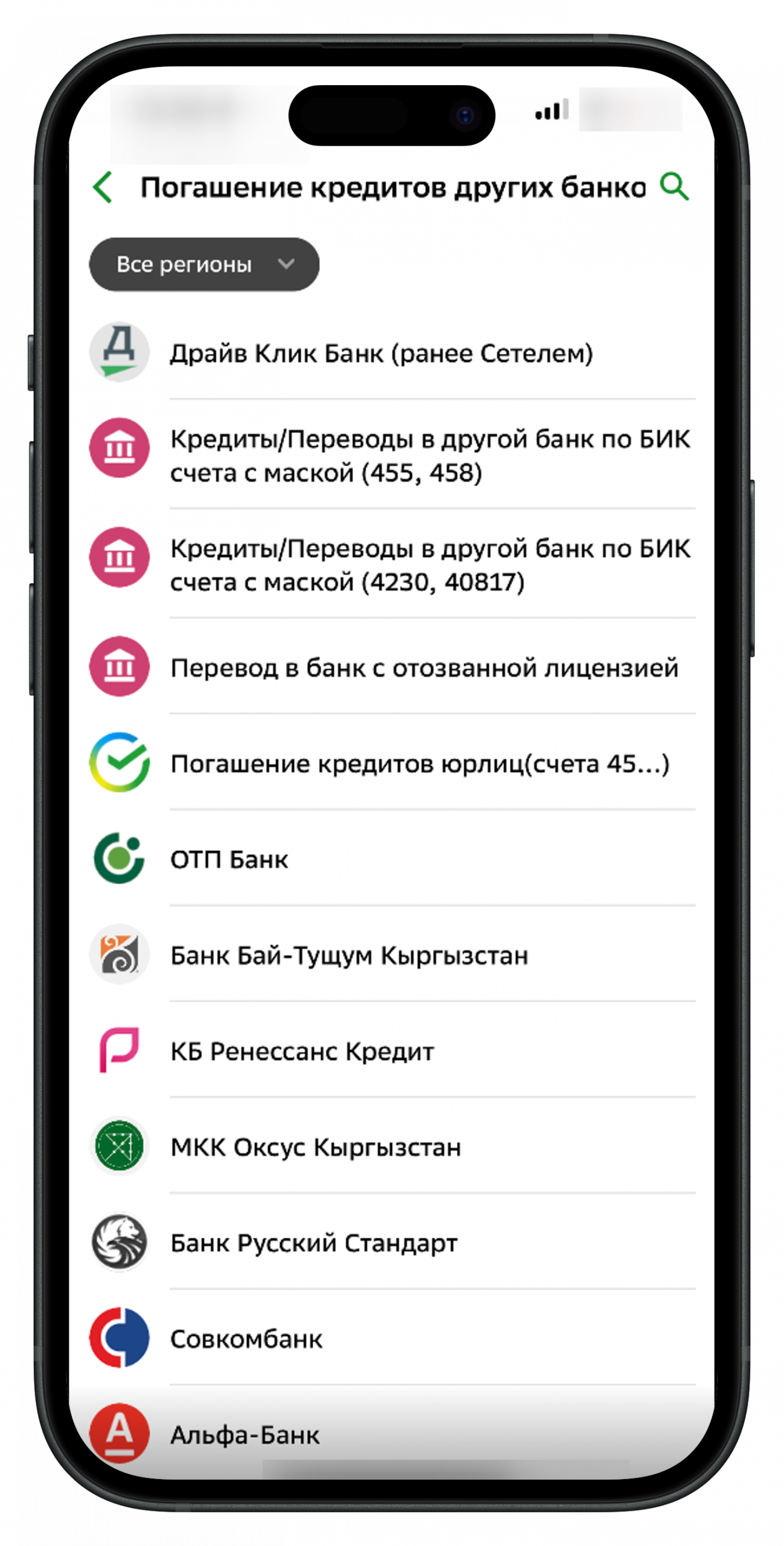Image resolution: width=784 pixels, height=1546 pixels.
Task: Open the search magnifier icon
Action: 674,186
